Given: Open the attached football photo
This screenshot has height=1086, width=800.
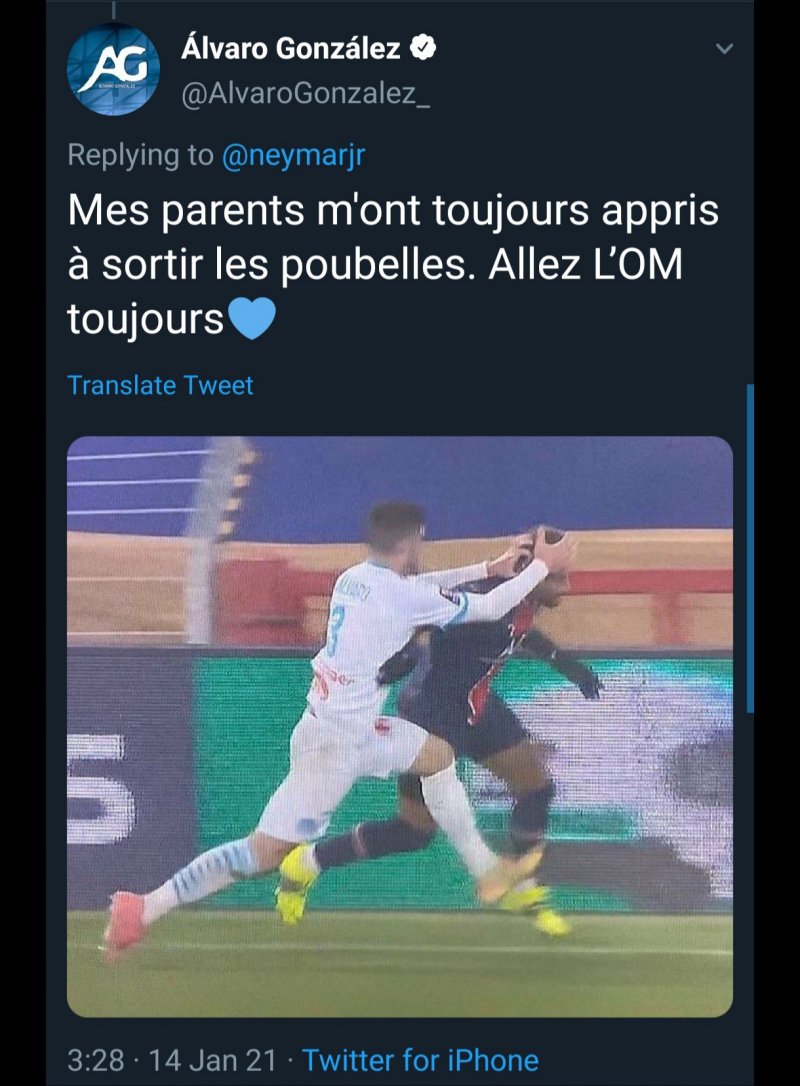Looking at the screenshot, I should [400, 726].
